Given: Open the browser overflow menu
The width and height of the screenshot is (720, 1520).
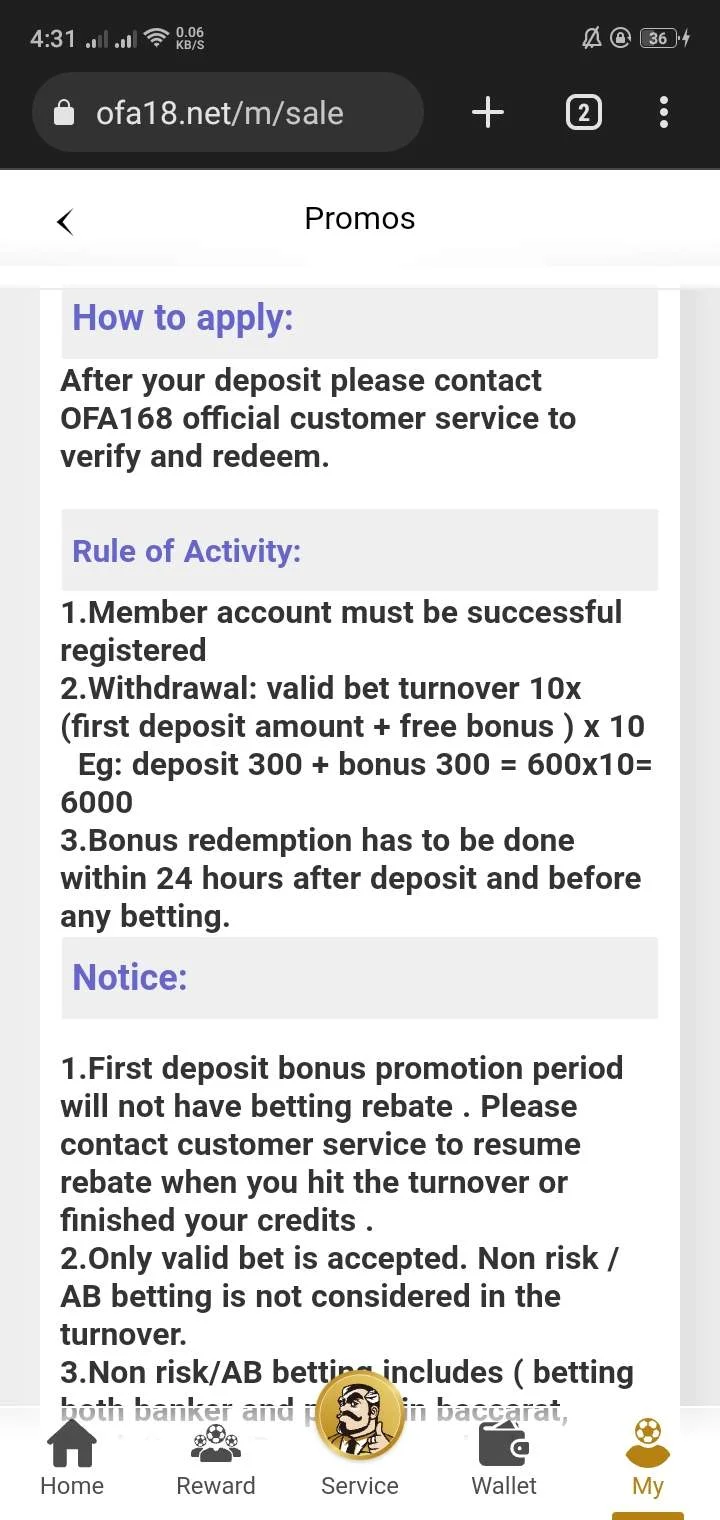Looking at the screenshot, I should 664,113.
